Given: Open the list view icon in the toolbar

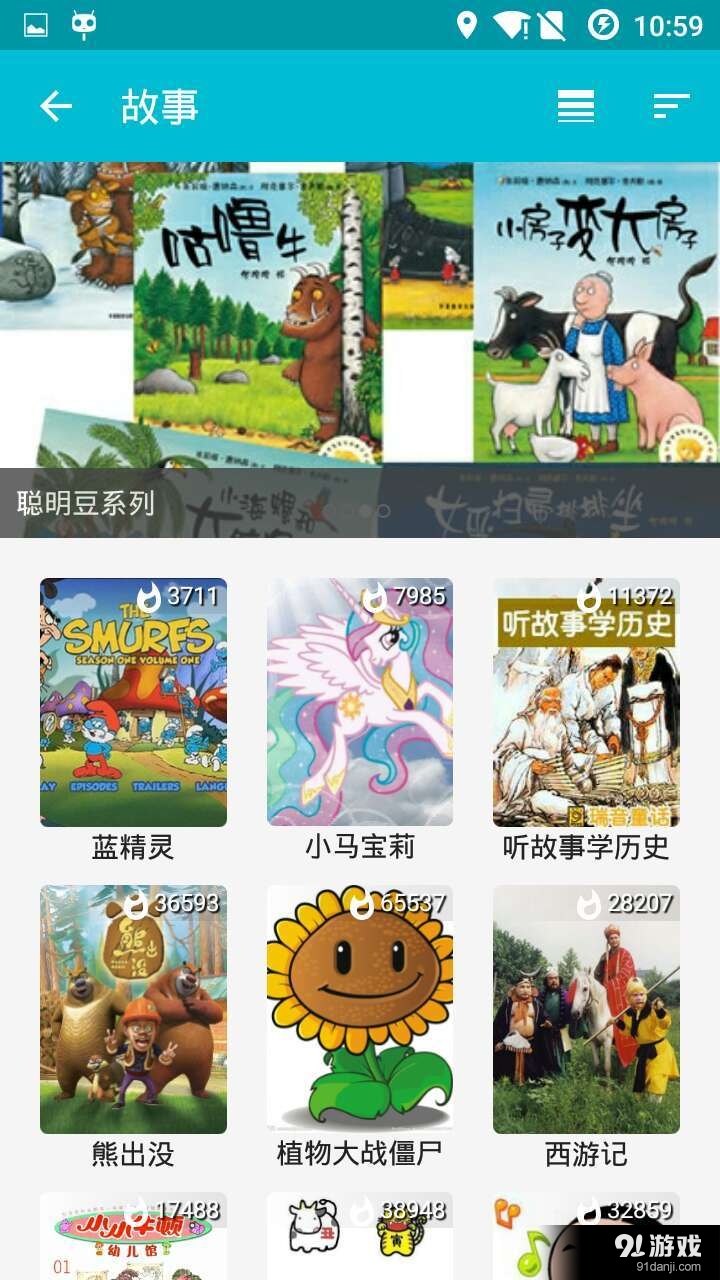Looking at the screenshot, I should coord(577,105).
